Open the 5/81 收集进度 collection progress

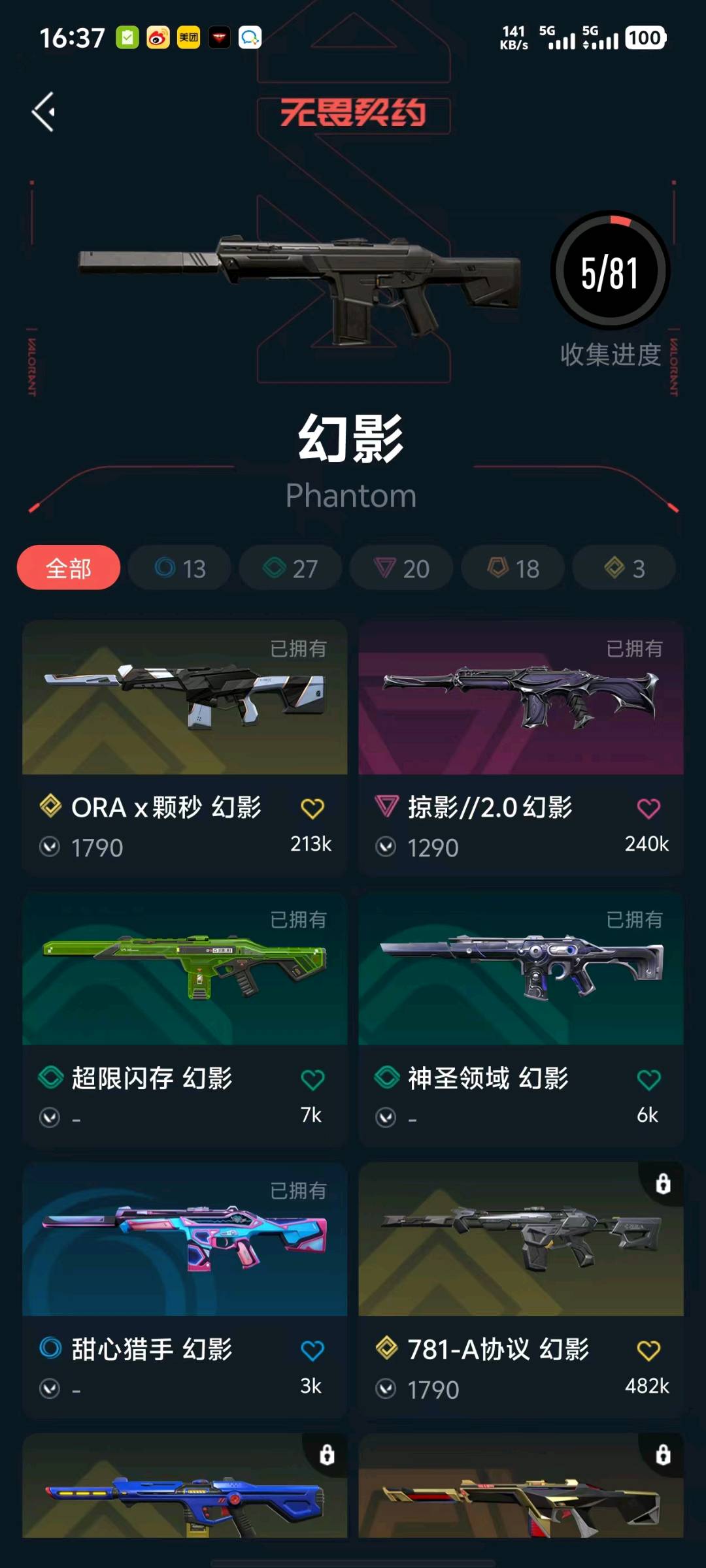[611, 289]
